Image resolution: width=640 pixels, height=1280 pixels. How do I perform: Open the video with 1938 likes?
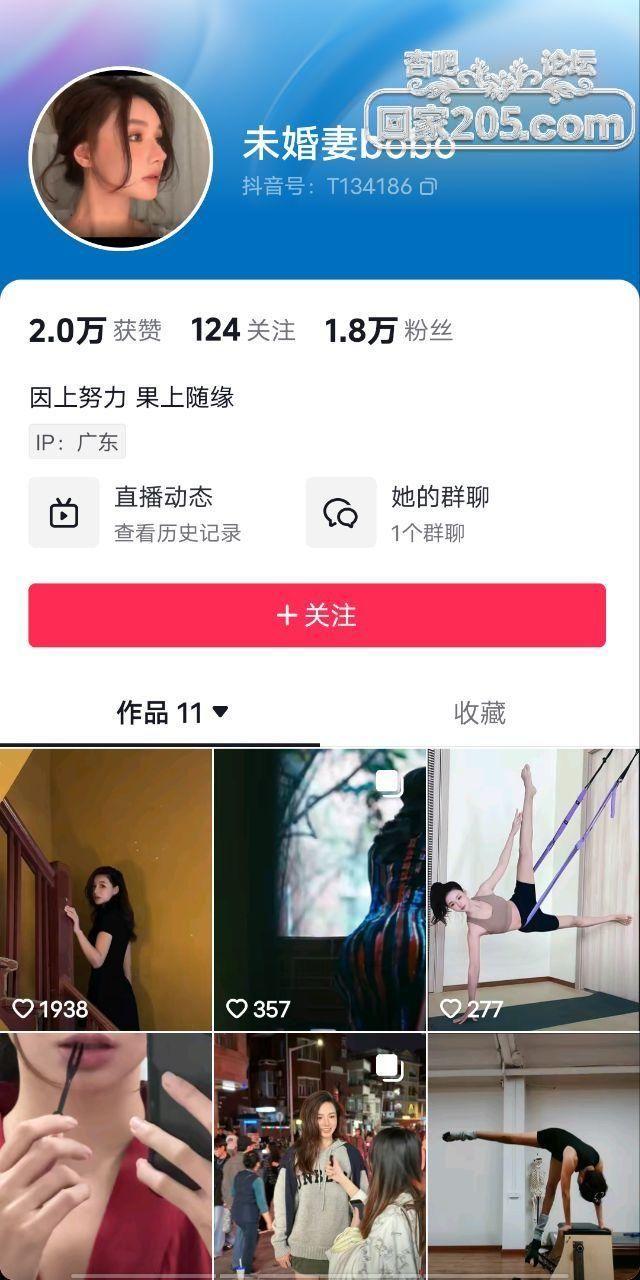coord(106,889)
